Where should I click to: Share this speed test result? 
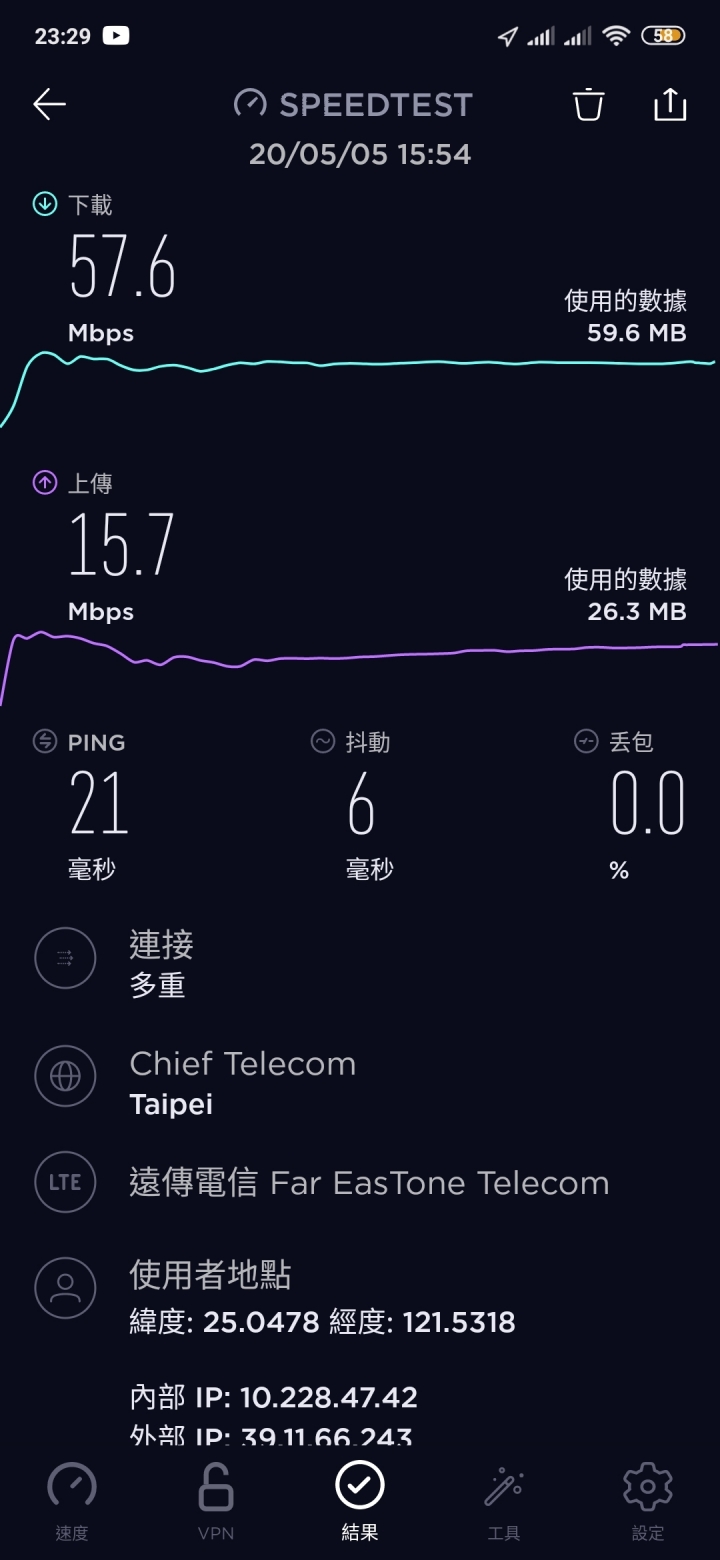pos(670,104)
